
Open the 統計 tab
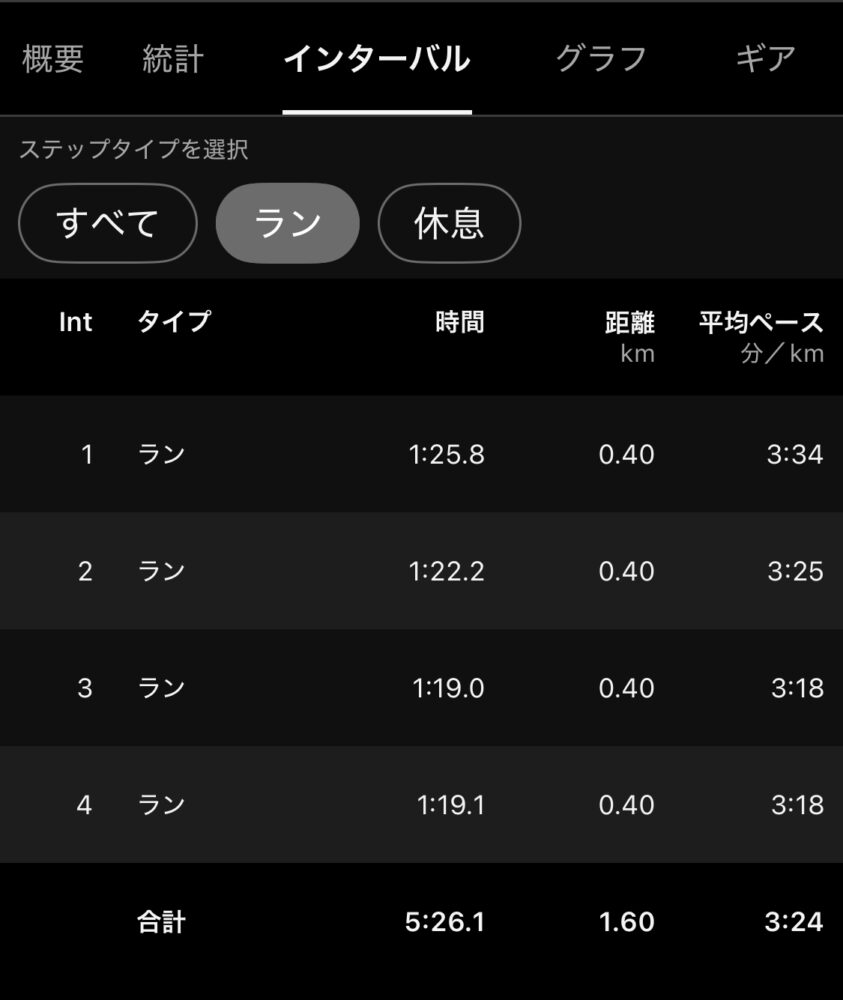(x=172, y=60)
